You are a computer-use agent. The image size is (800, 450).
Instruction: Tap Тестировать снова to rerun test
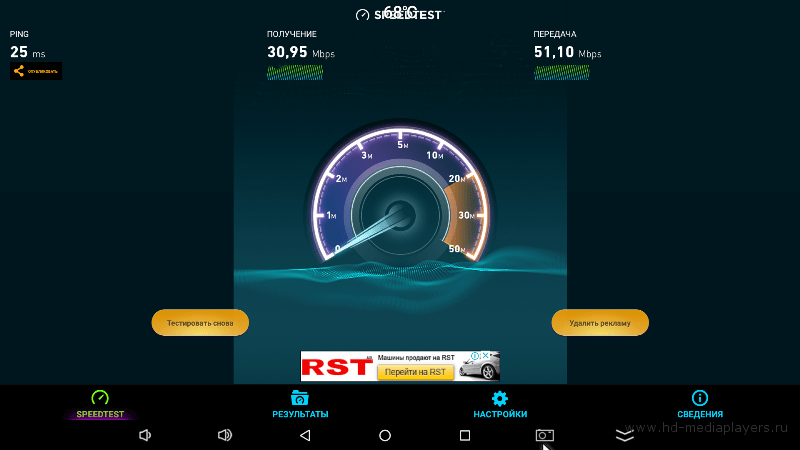pos(200,323)
